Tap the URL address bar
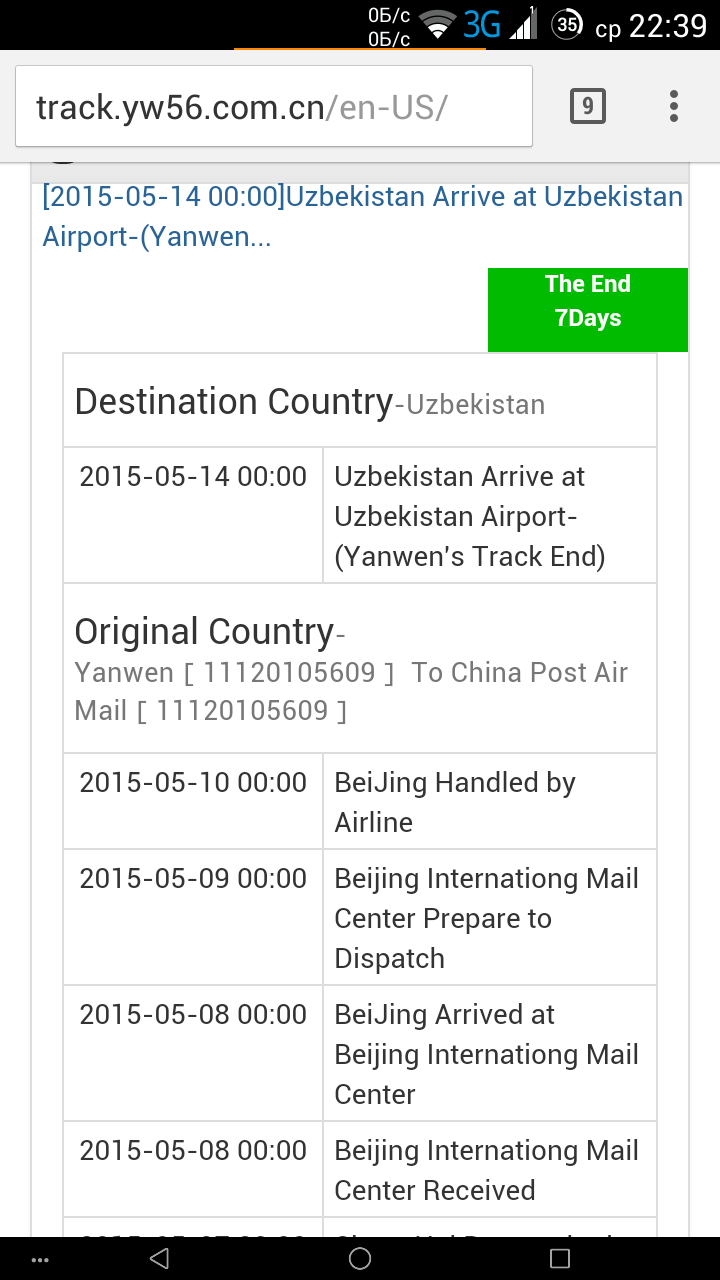 (273, 107)
